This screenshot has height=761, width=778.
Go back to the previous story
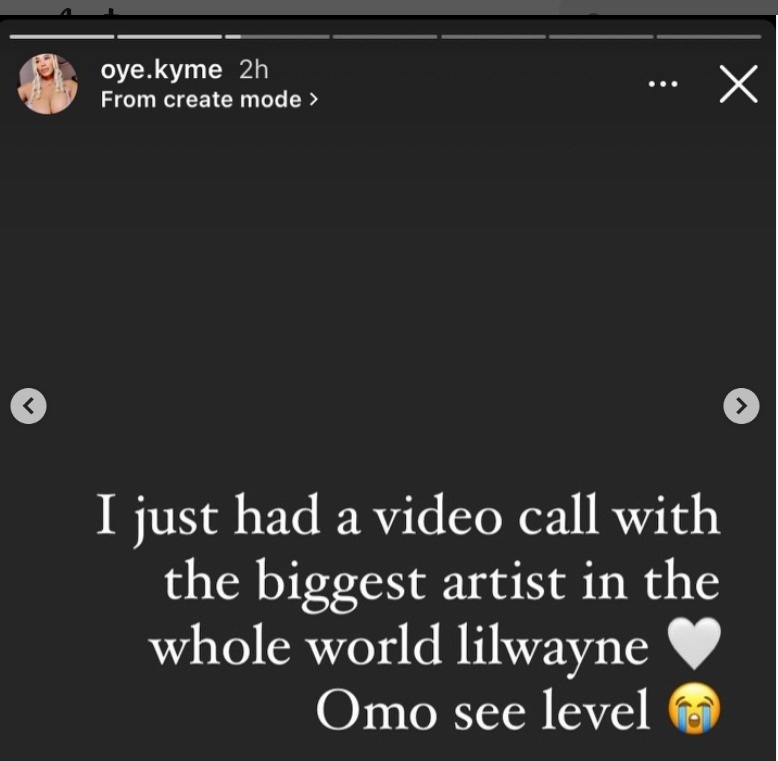pos(28,405)
